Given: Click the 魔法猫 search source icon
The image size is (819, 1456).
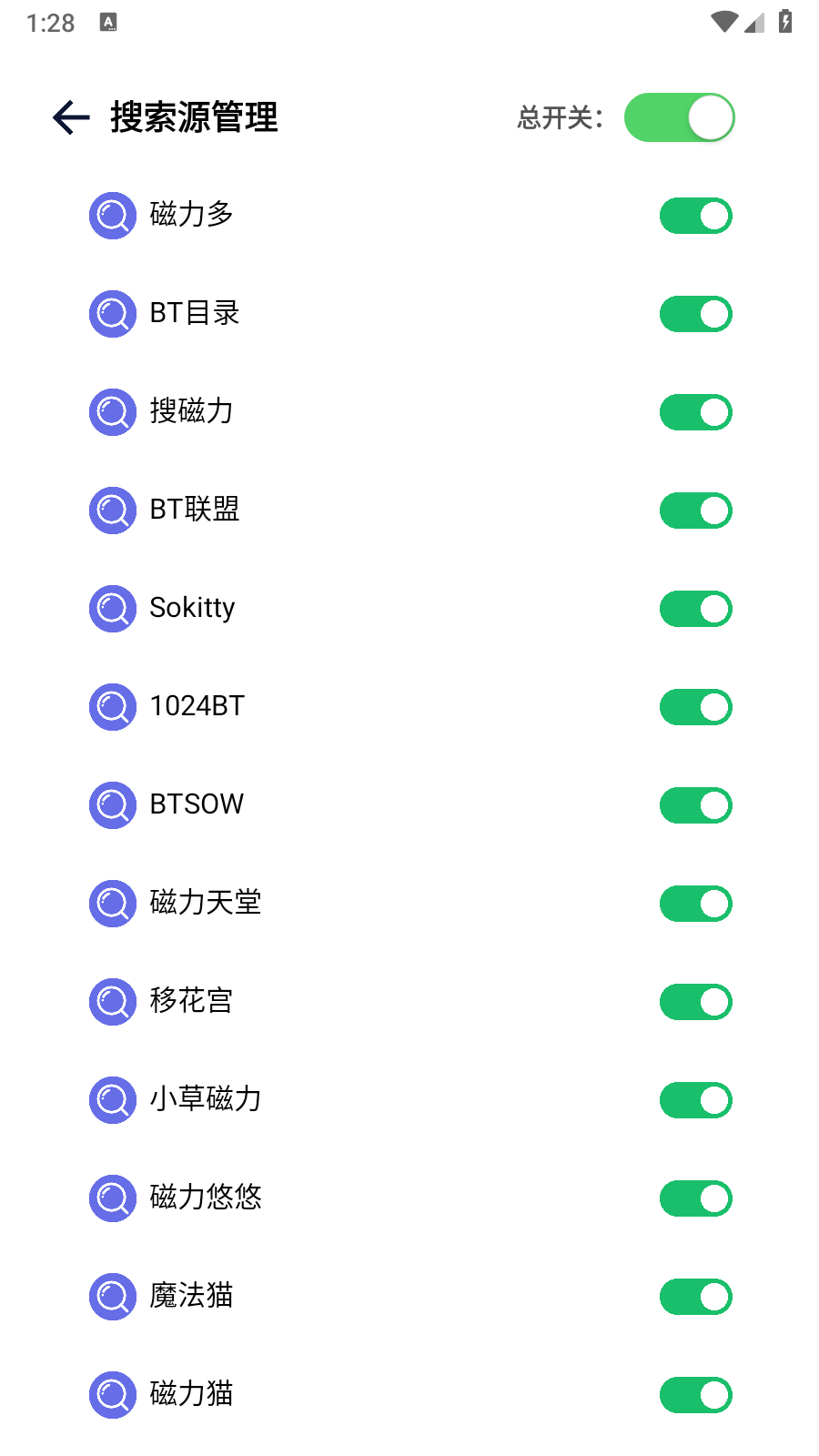Looking at the screenshot, I should pos(112,1297).
